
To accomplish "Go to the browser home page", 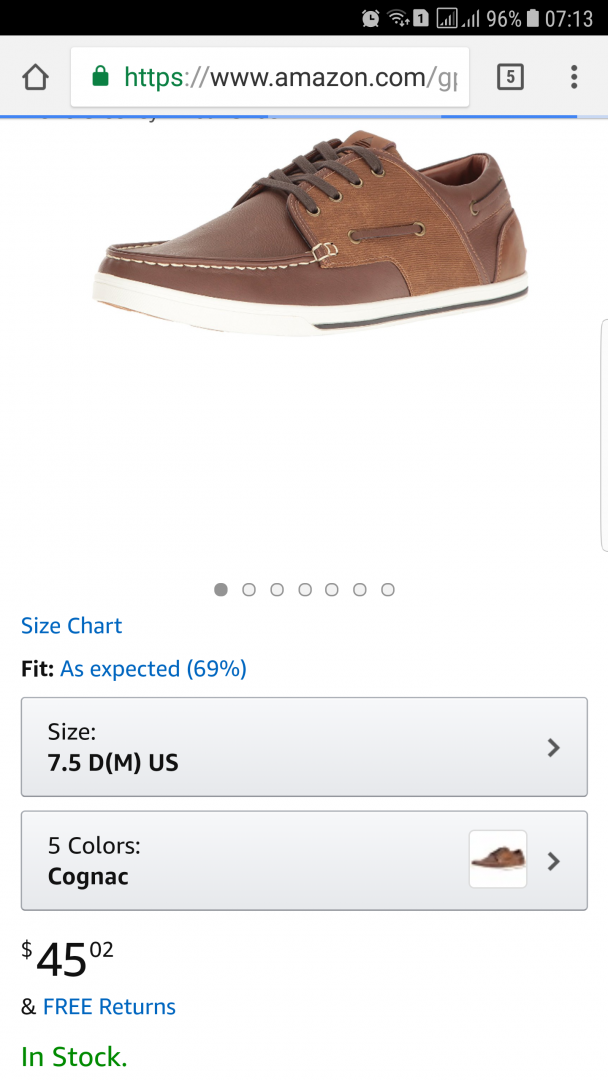I will pyautogui.click(x=35, y=77).
